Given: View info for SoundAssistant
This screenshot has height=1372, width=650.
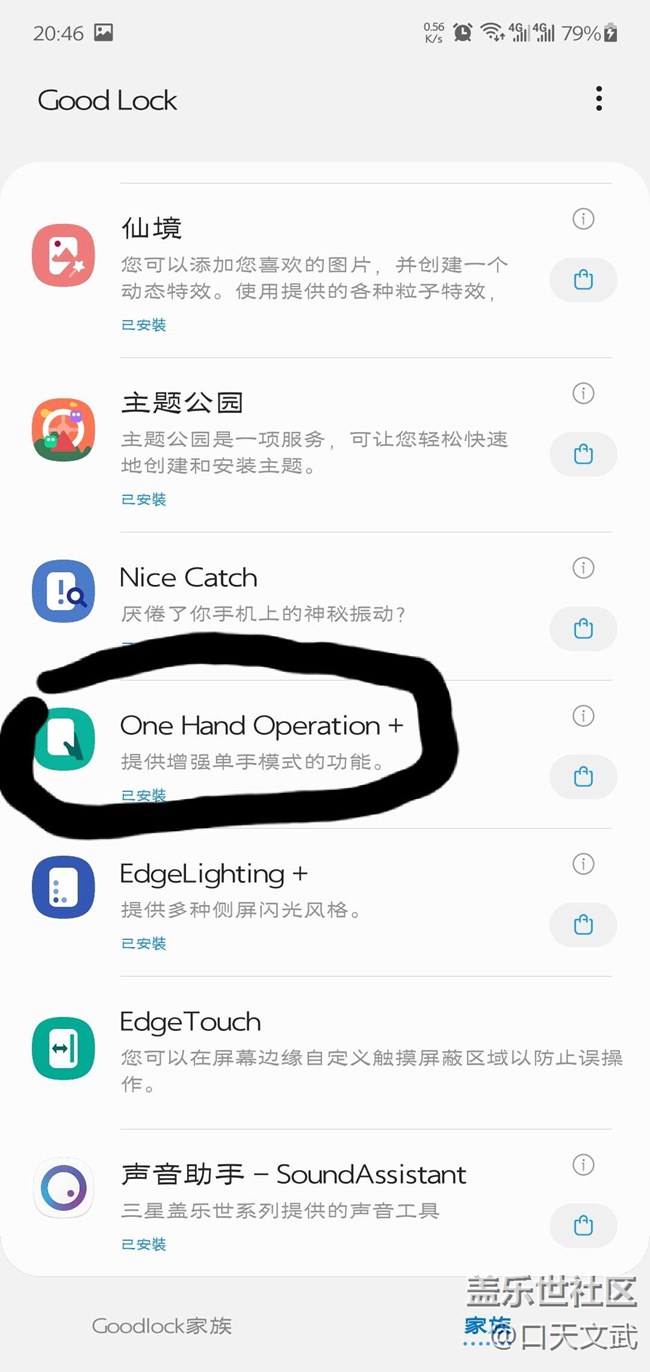Looking at the screenshot, I should pos(583,1164).
